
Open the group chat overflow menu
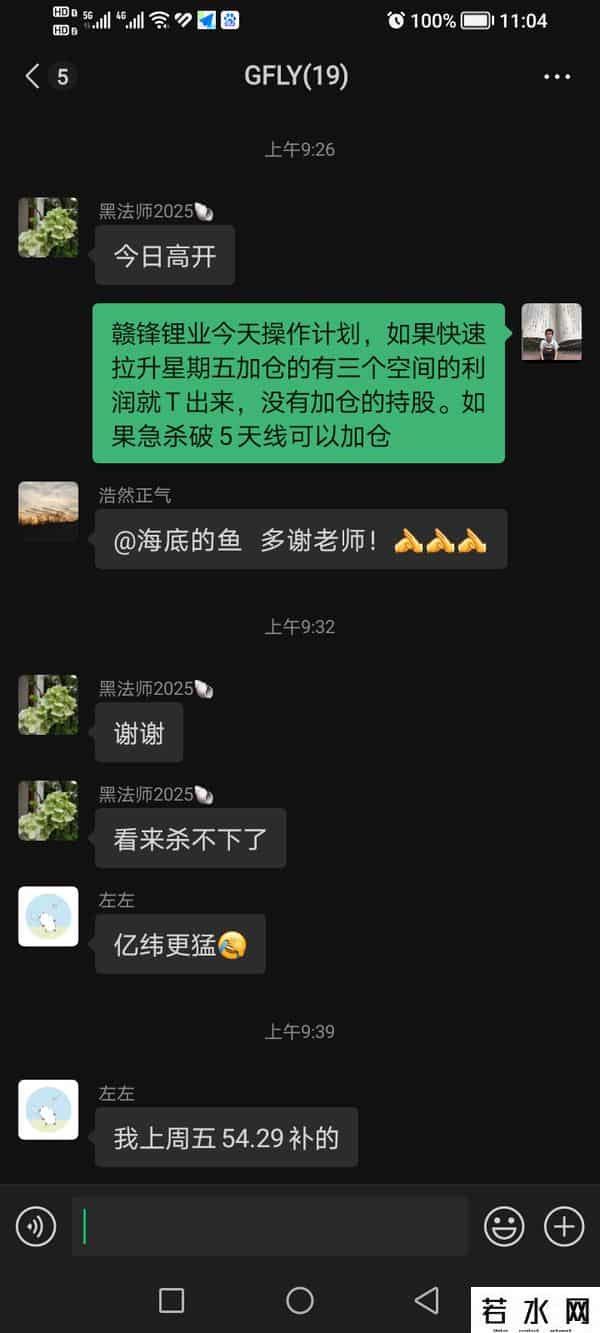tap(556, 76)
